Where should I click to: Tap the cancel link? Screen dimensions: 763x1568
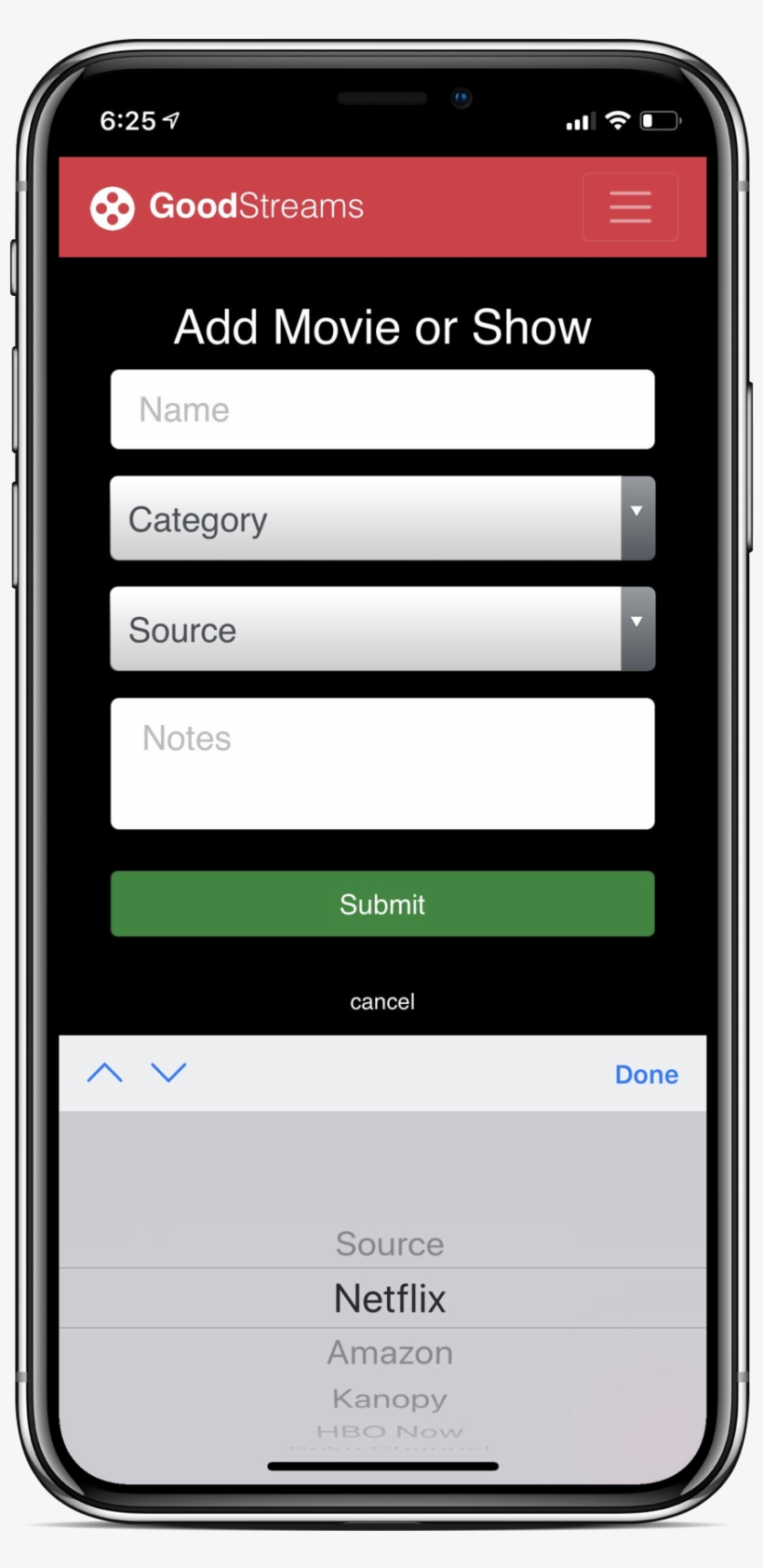tap(382, 1001)
